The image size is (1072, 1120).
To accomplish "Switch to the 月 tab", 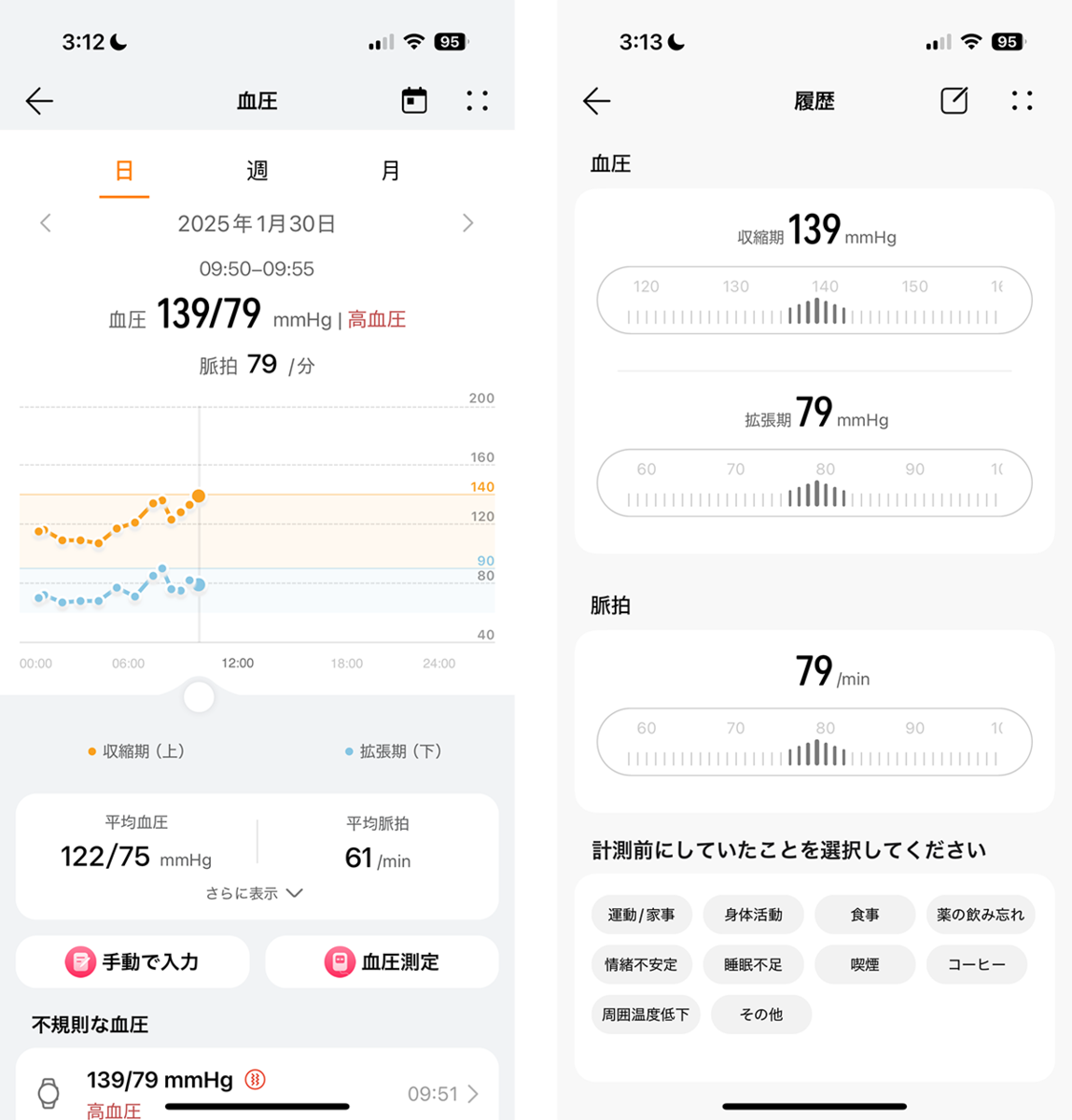I will pos(391,171).
